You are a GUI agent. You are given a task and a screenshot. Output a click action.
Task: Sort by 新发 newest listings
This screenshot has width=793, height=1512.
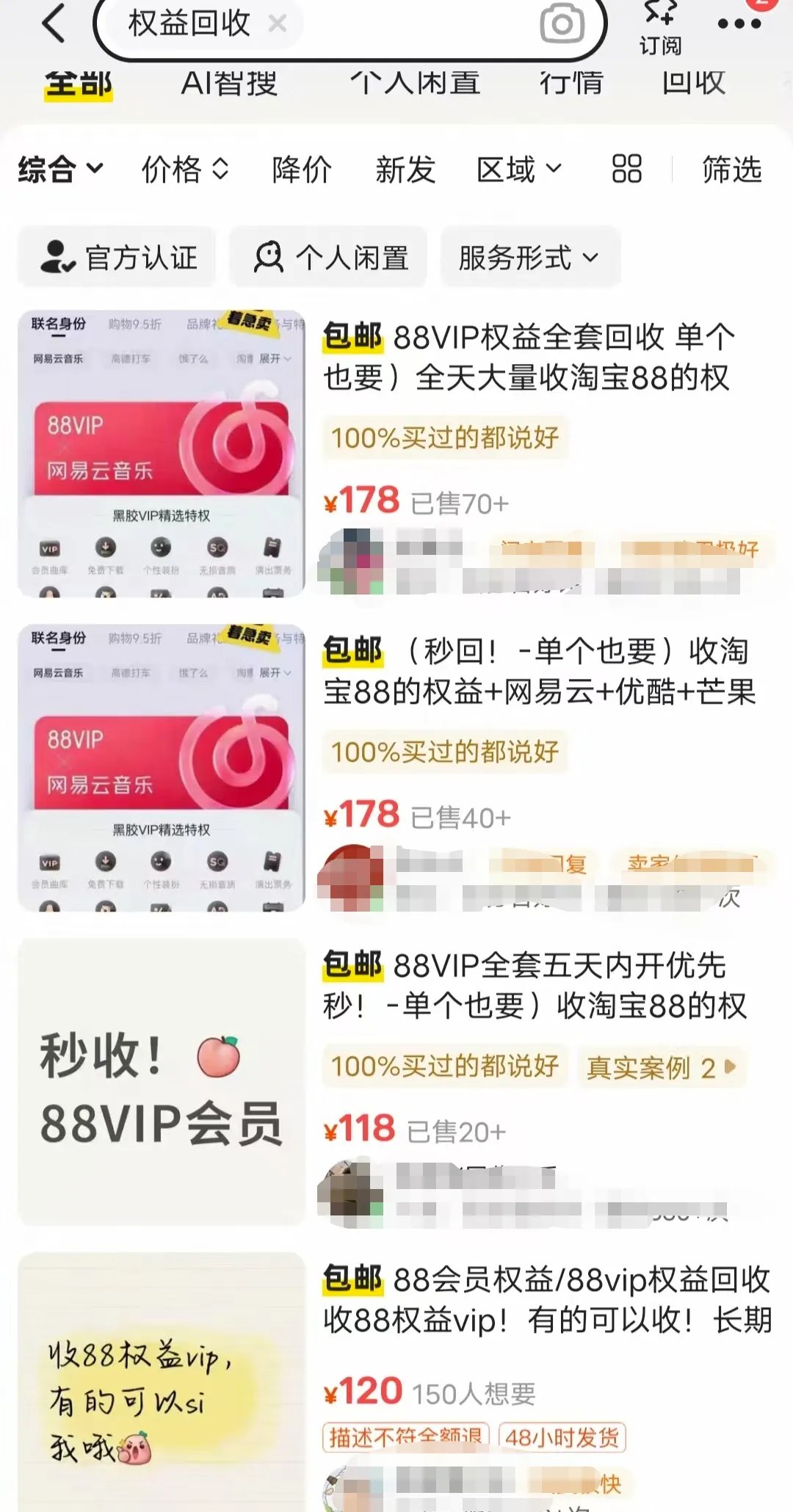[405, 170]
